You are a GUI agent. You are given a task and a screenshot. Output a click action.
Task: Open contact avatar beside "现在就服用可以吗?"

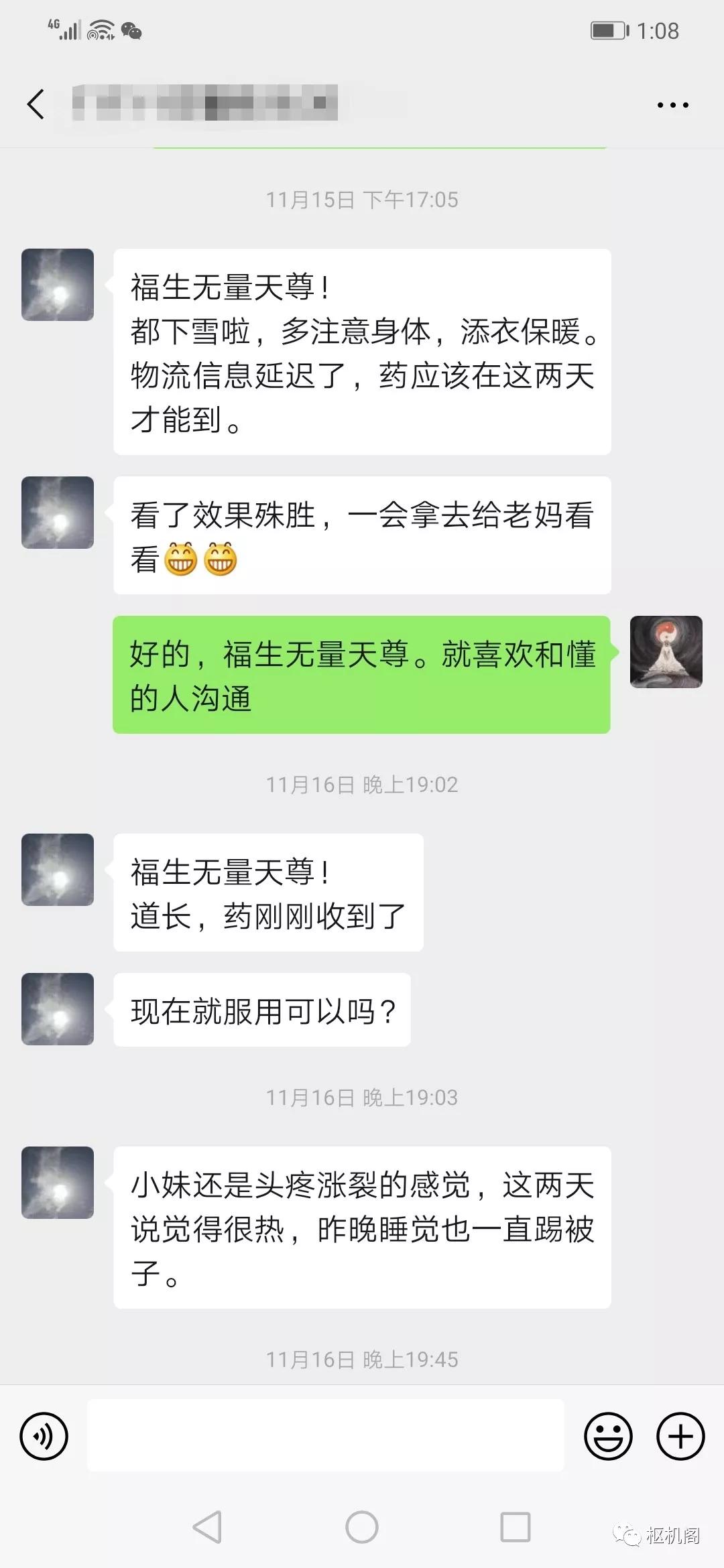pos(58,1009)
